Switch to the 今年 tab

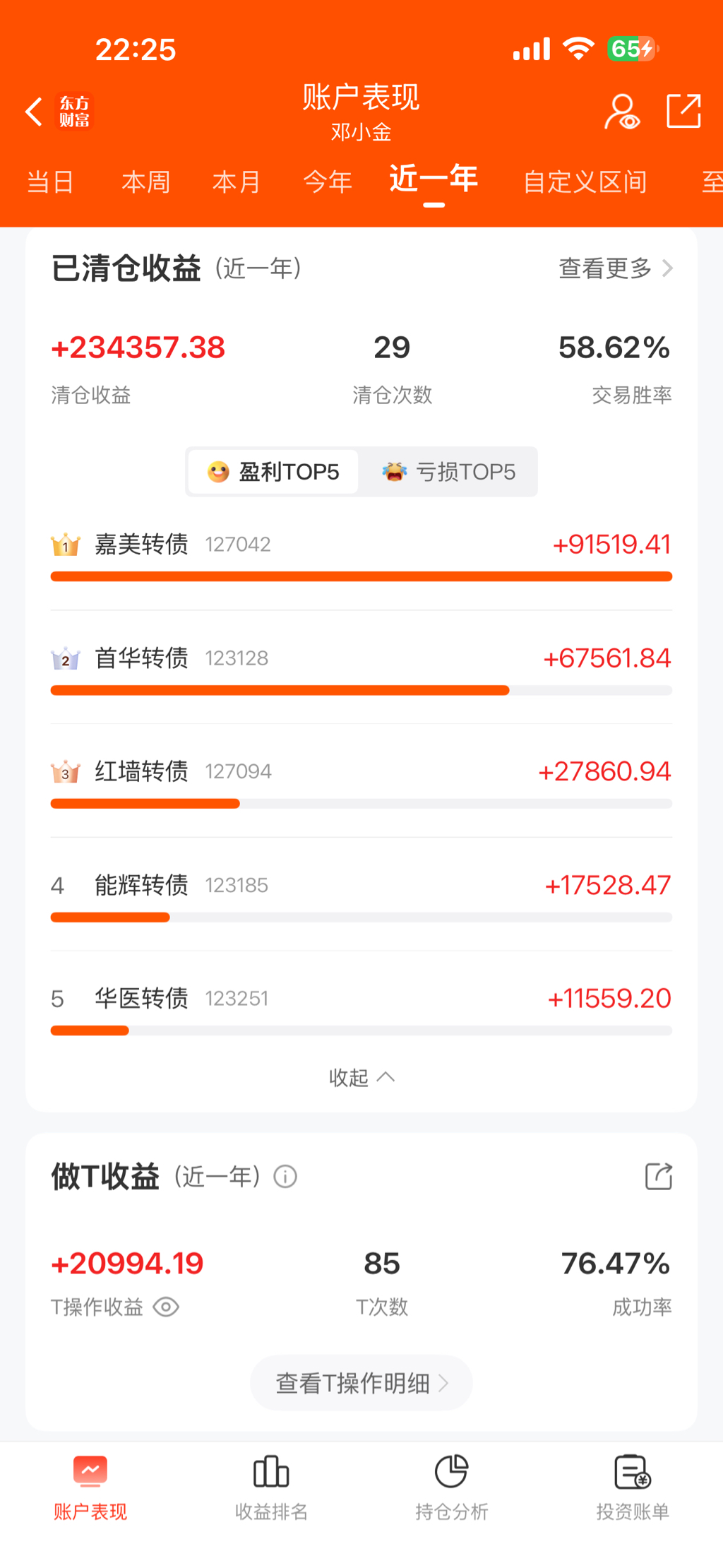pyautogui.click(x=328, y=182)
